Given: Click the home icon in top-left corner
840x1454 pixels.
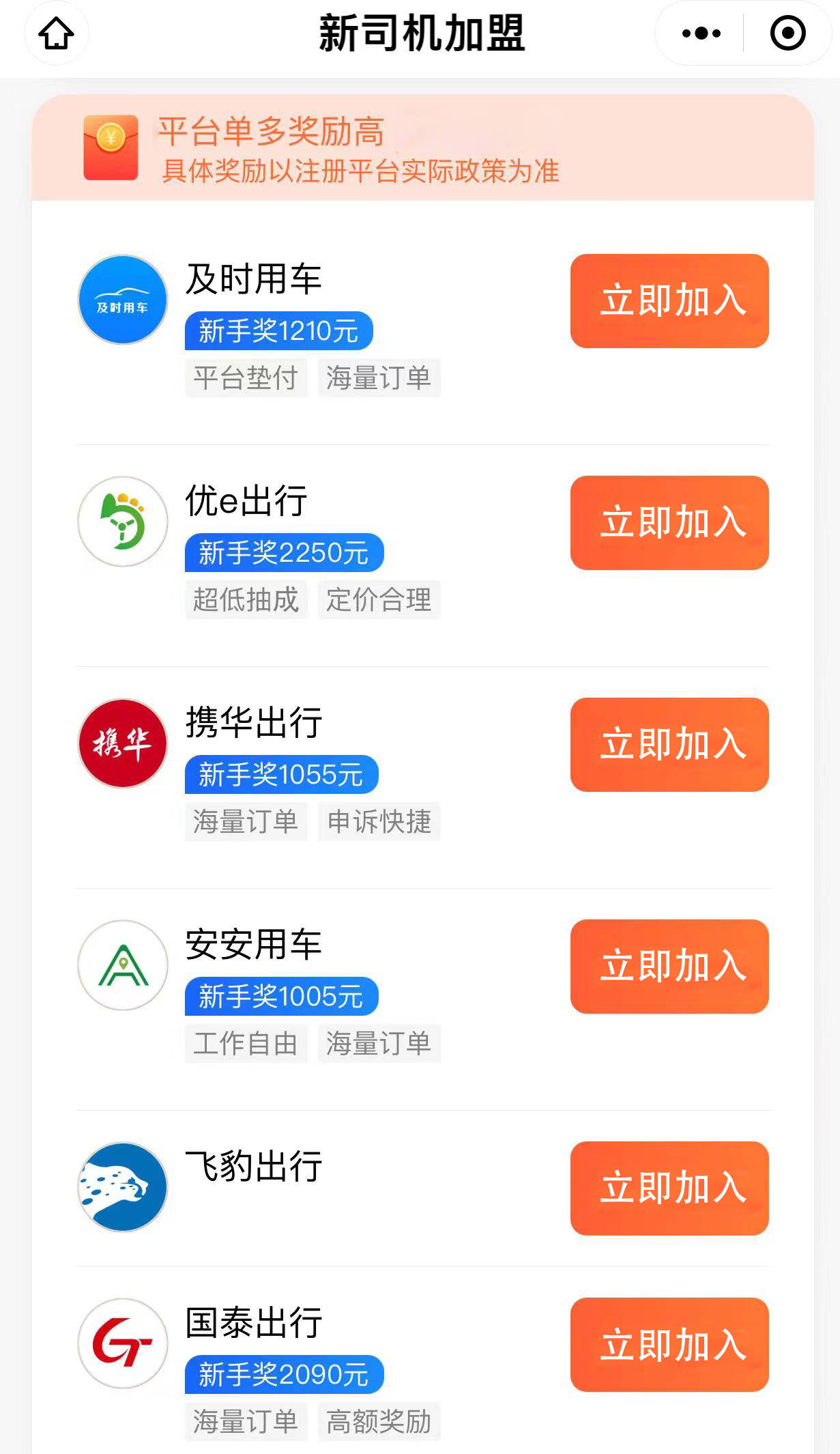Looking at the screenshot, I should pos(57,33).
